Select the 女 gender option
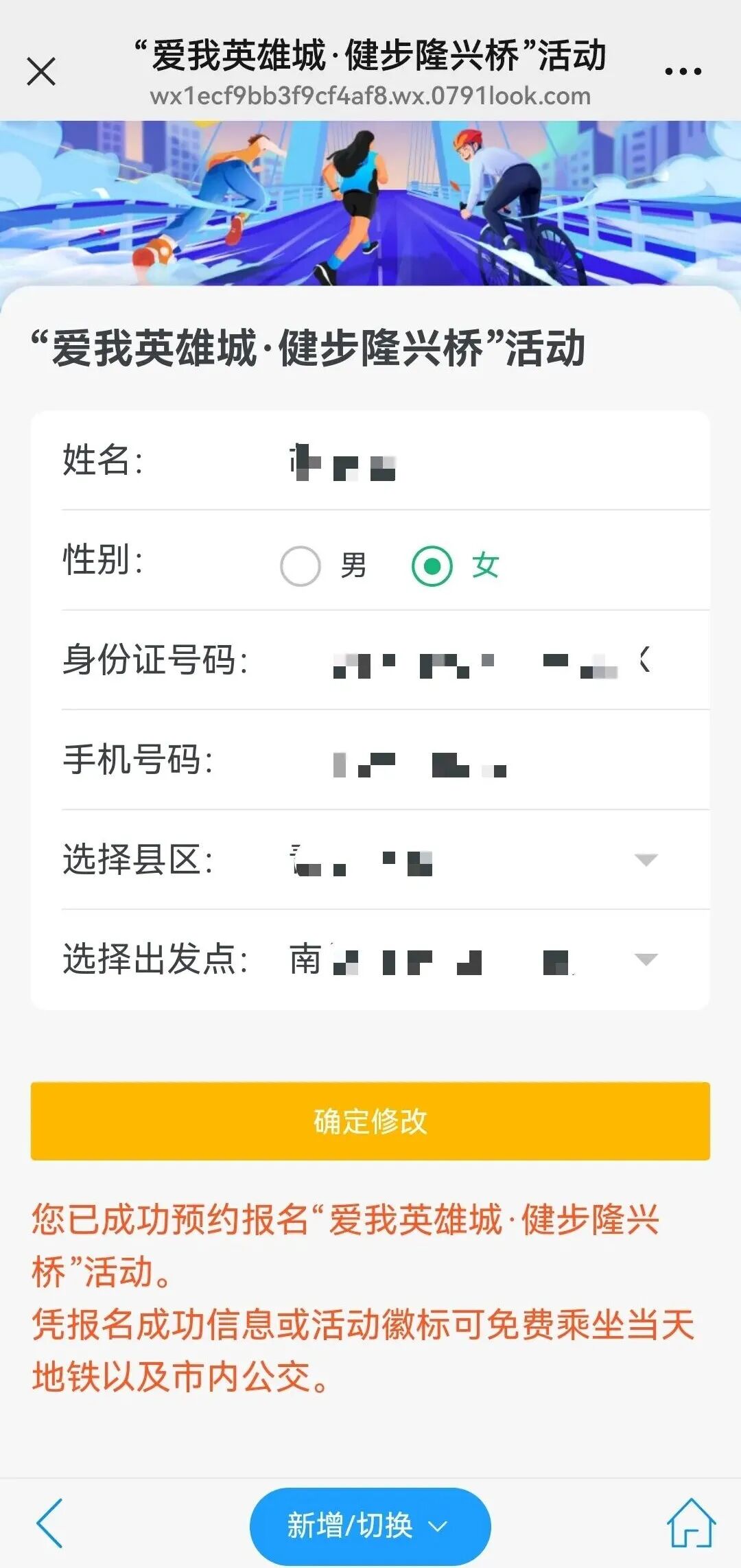741x1568 pixels. click(x=432, y=566)
